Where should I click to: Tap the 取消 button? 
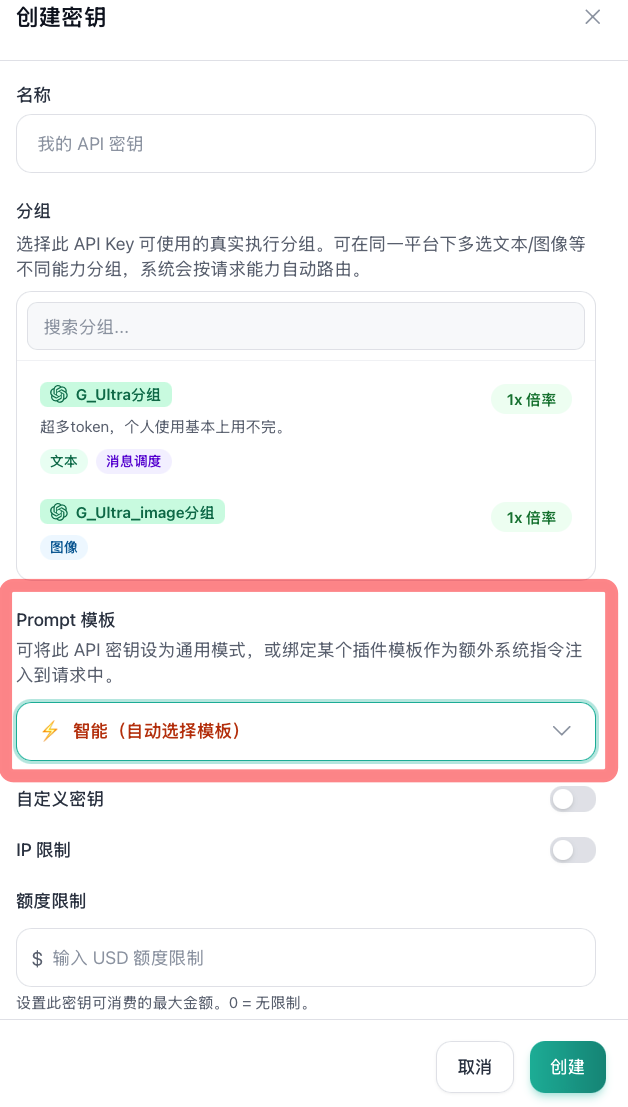click(475, 1067)
